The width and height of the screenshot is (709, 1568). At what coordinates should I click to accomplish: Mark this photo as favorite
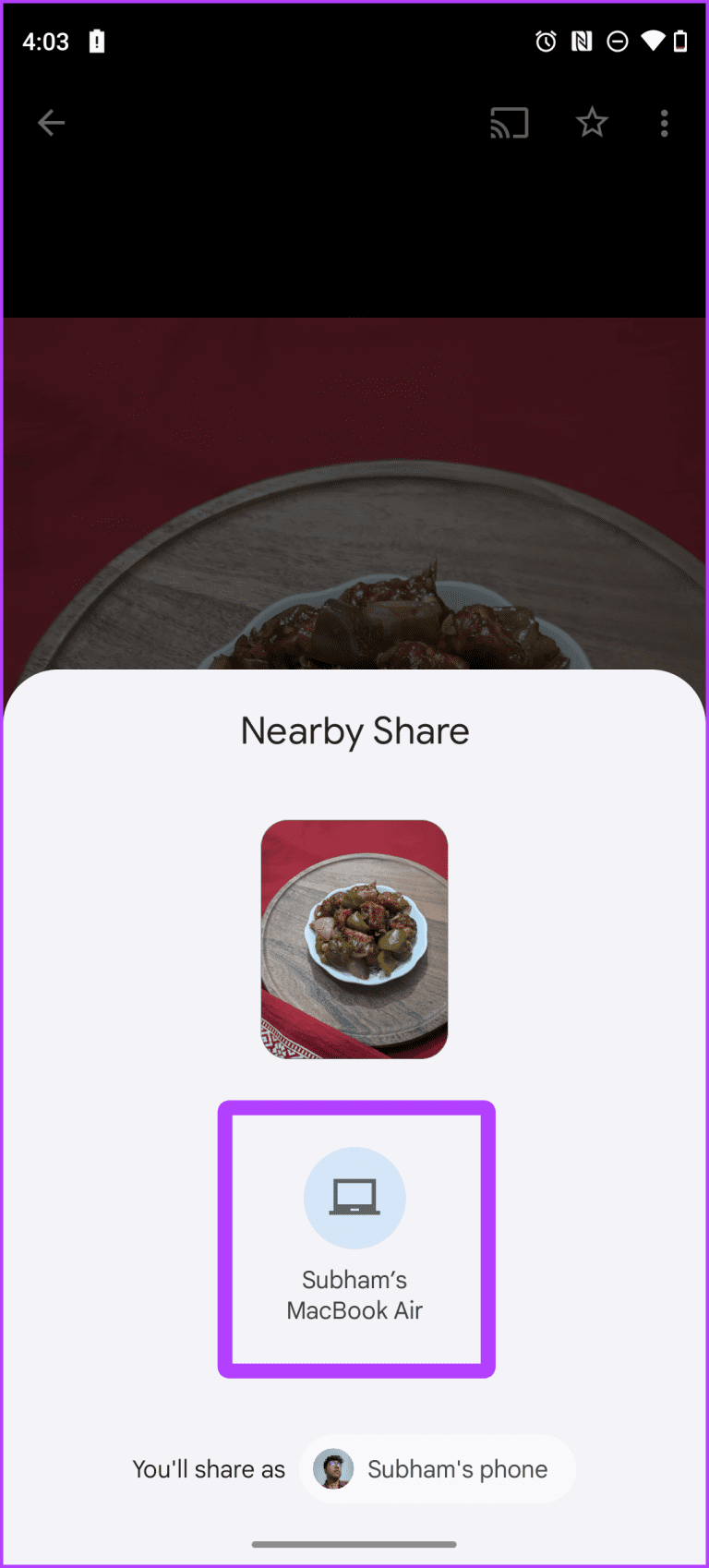pyautogui.click(x=592, y=123)
